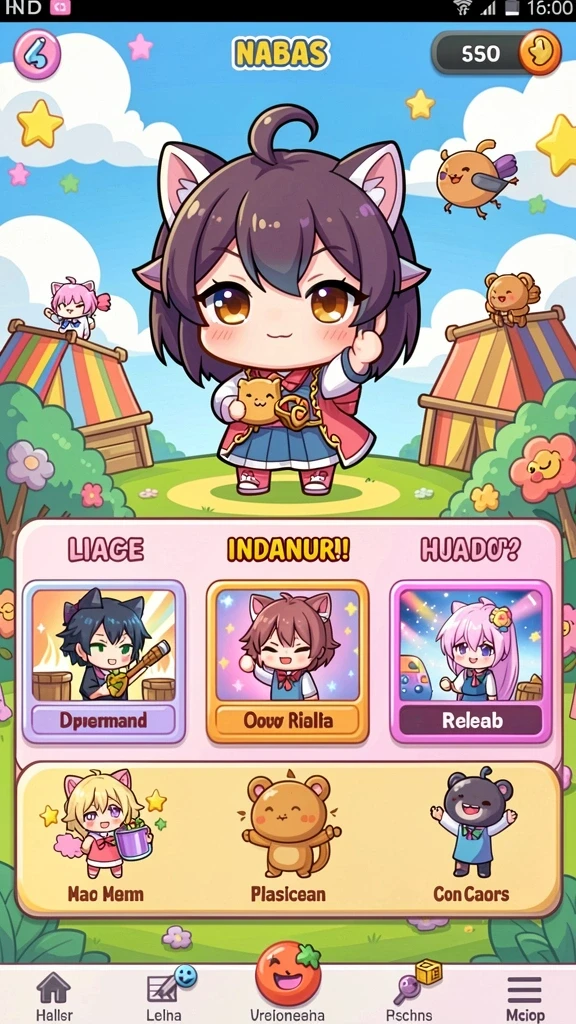This screenshot has width=576, height=1024.
Task: Go to the Hallsr home tab
Action: 54,996
